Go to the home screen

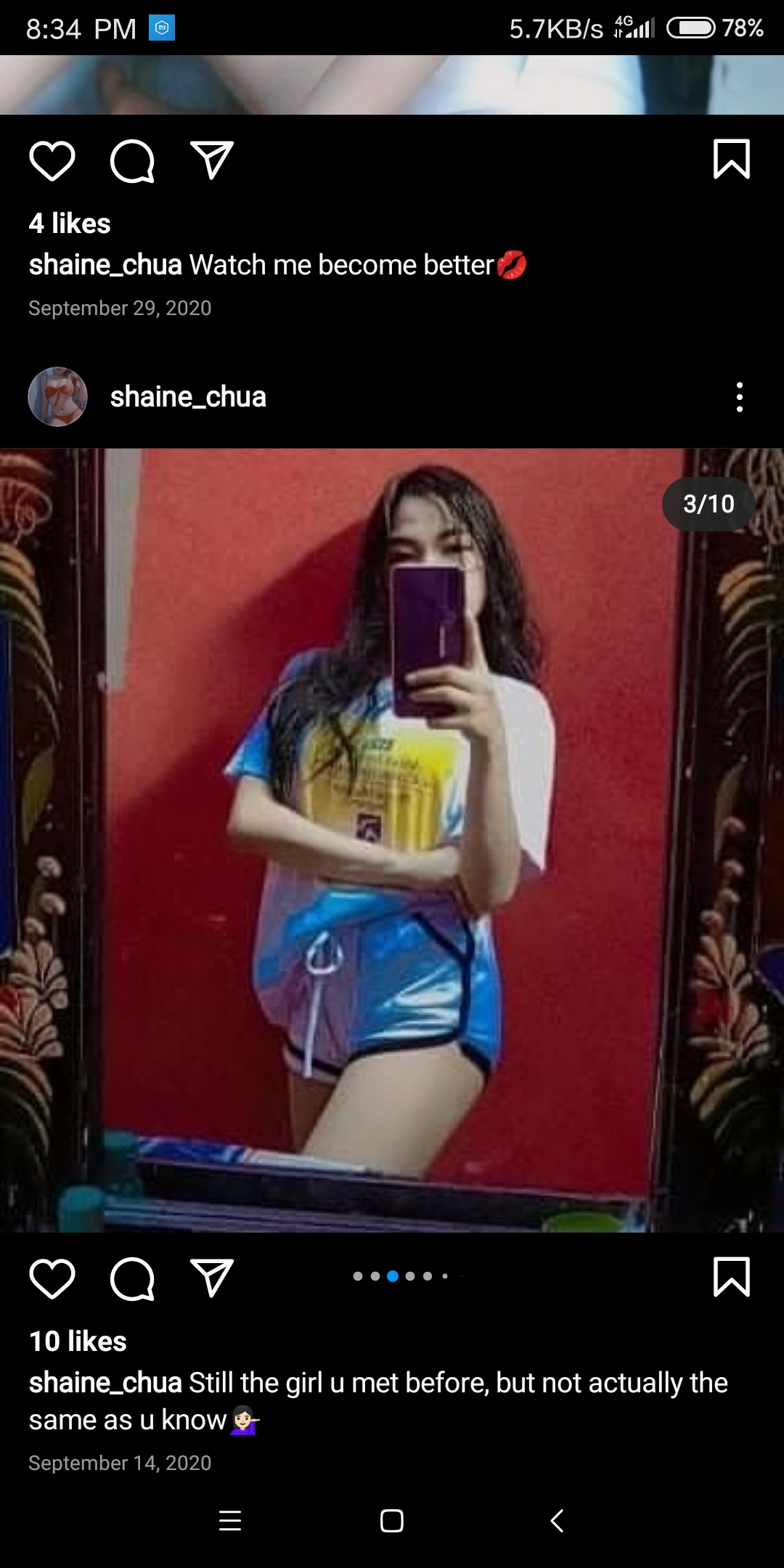point(392,1520)
